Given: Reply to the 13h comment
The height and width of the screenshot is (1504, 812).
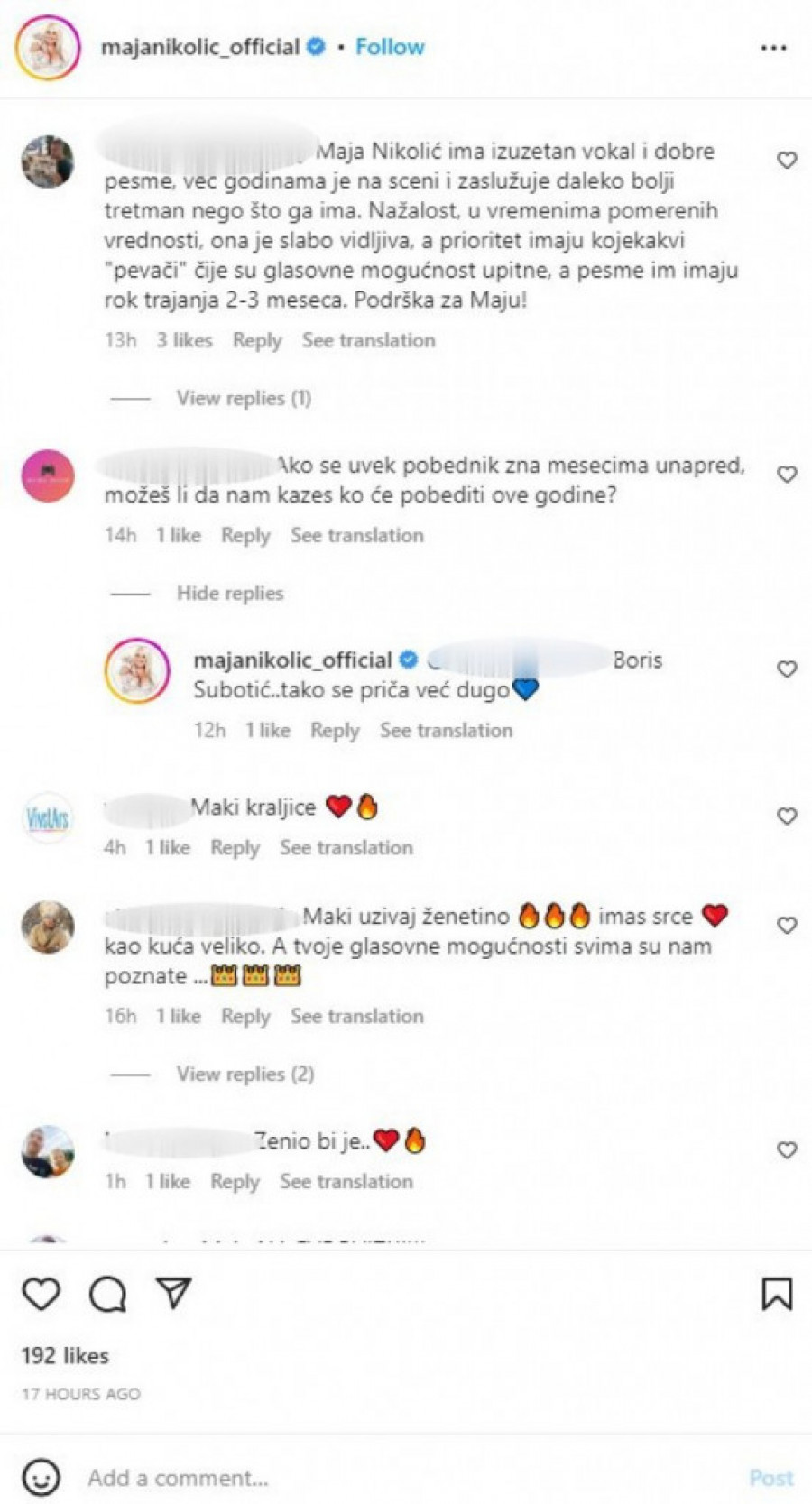Looking at the screenshot, I should point(257,340).
